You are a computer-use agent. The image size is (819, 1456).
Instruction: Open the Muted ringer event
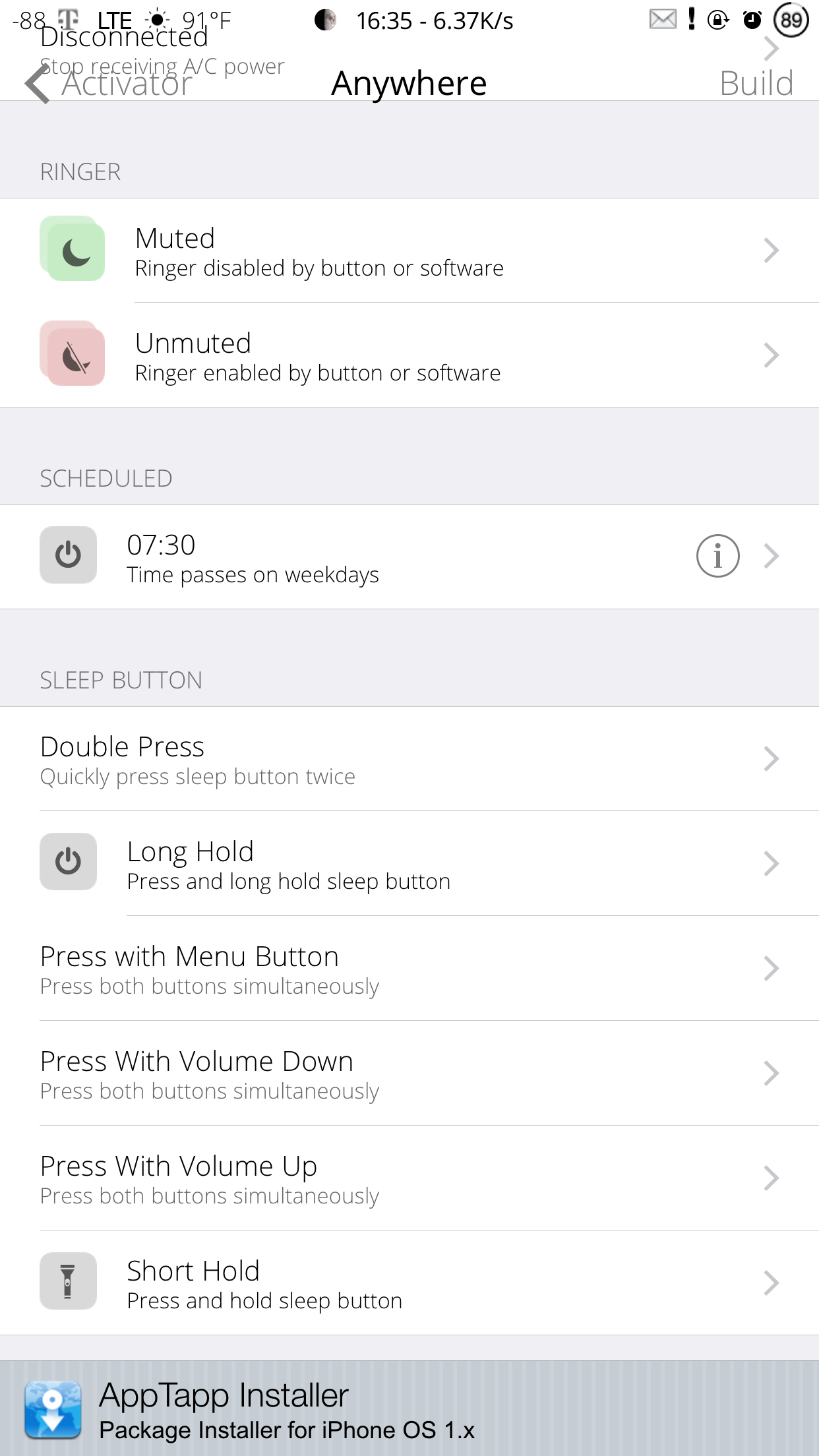[x=409, y=251]
